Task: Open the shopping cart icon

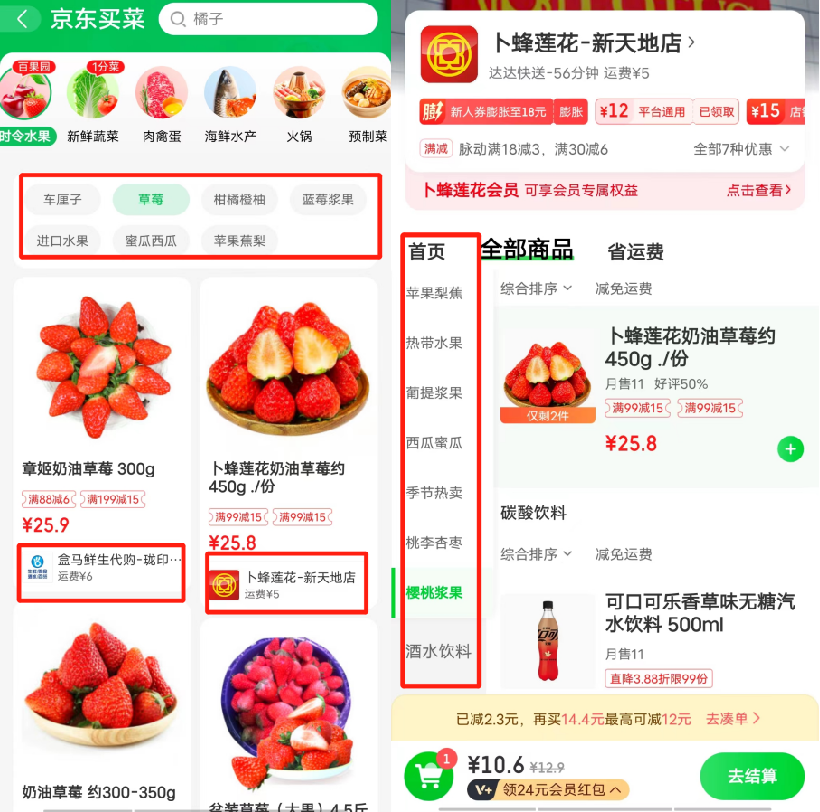Action: click(x=430, y=775)
